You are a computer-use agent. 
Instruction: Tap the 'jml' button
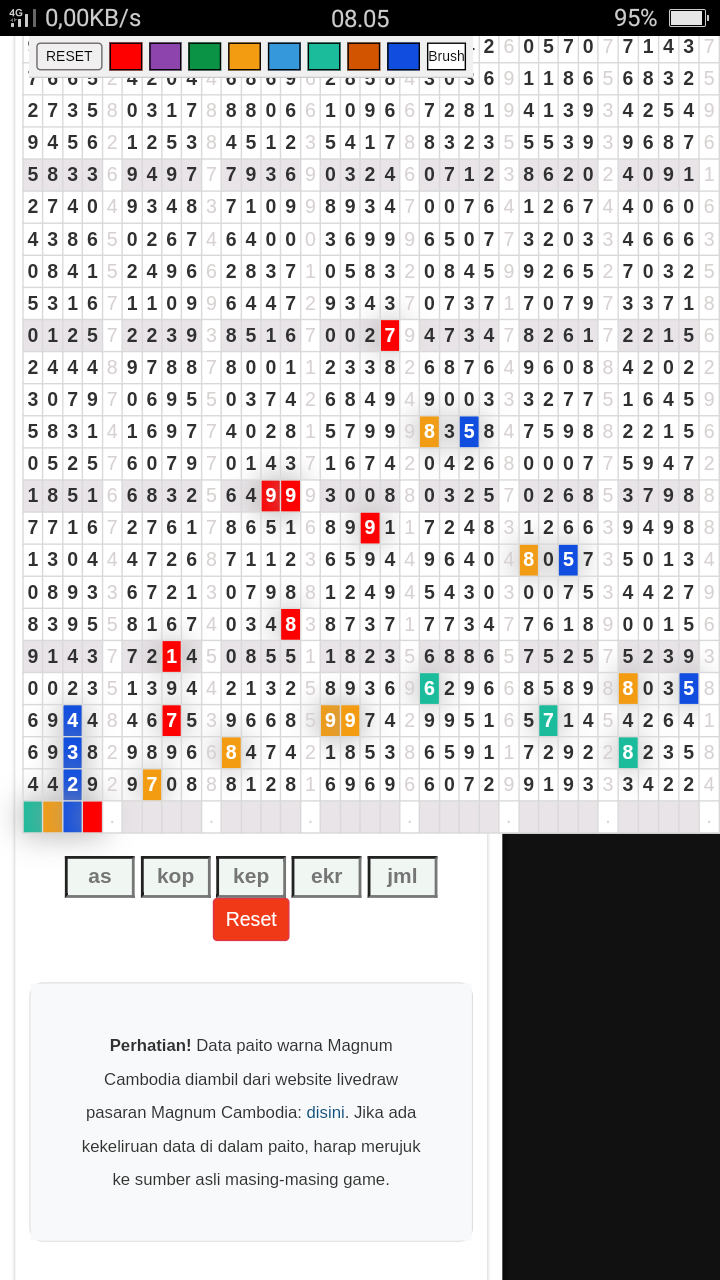click(x=402, y=877)
